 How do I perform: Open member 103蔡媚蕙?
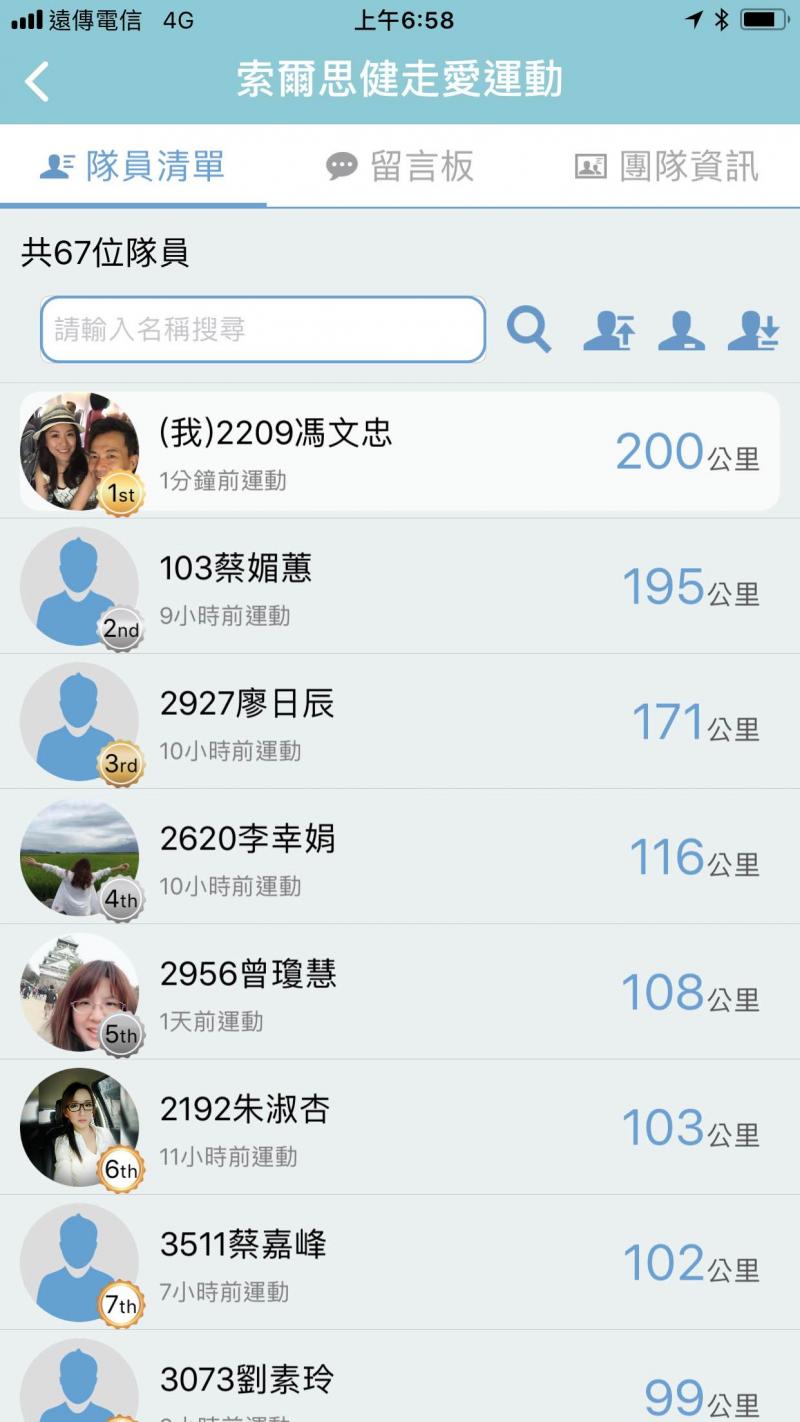point(400,587)
